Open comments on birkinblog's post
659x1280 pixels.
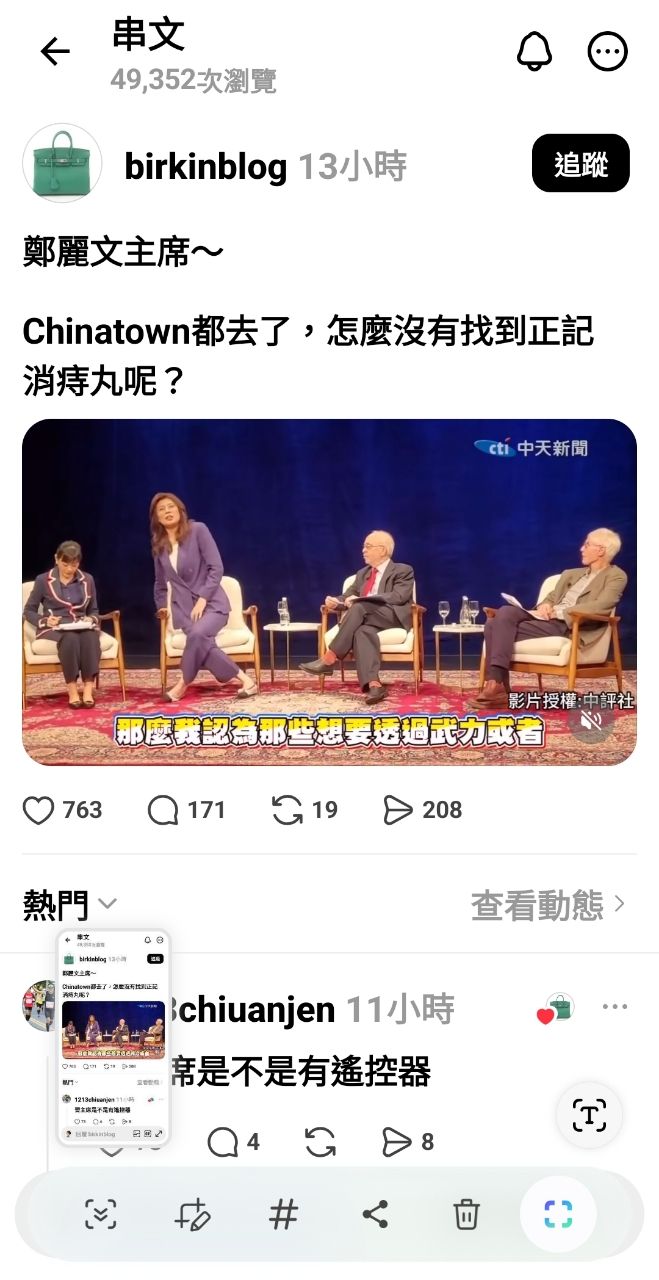point(186,810)
